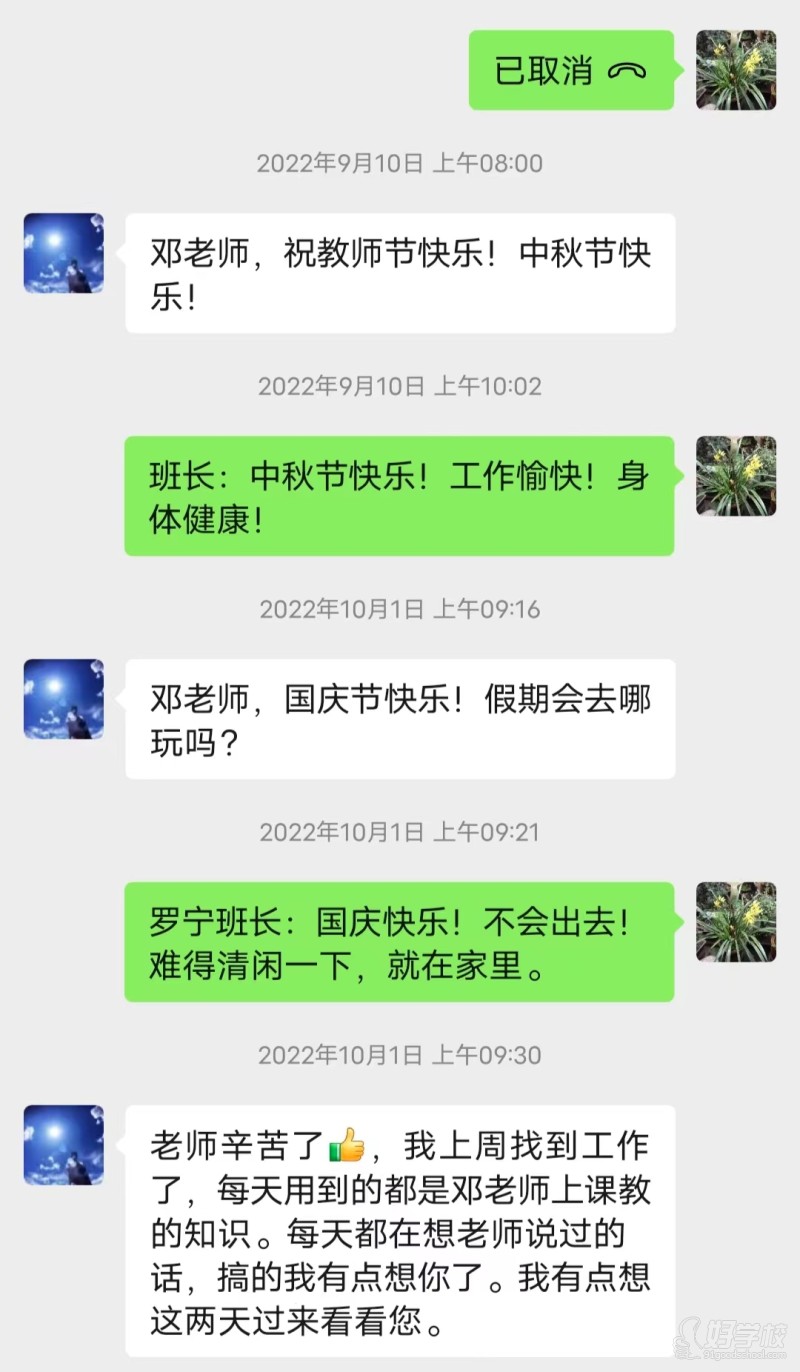The height and width of the screenshot is (1372, 800).
Task: Open flower avatar beside the 已取消 call
Action: [736, 70]
